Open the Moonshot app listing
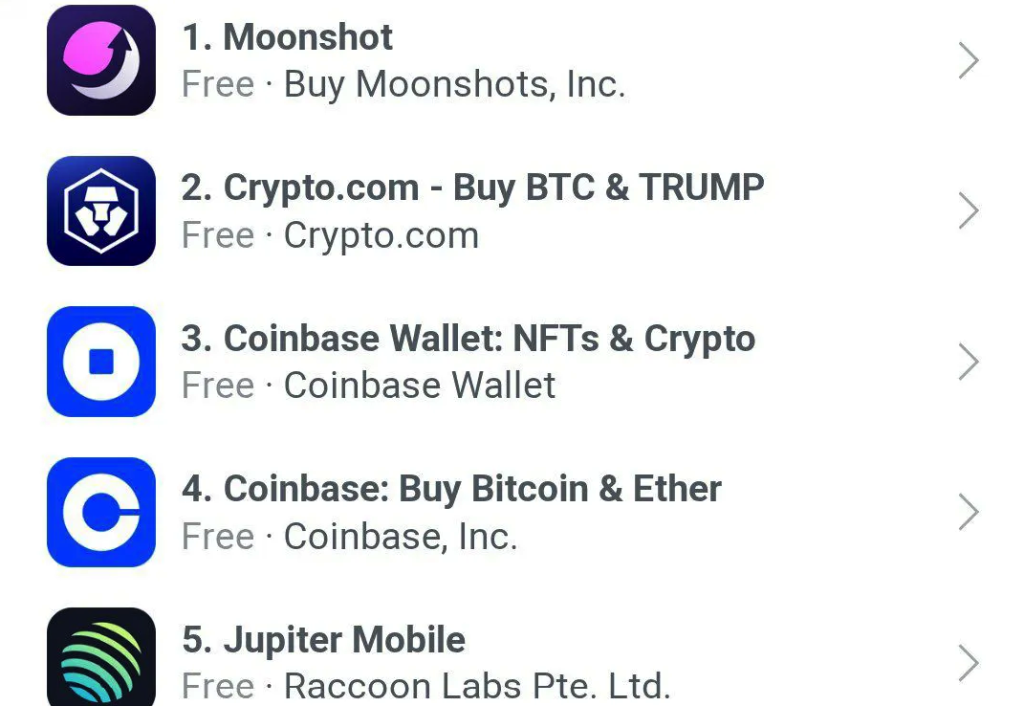1024x706 pixels. (x=400, y=61)
